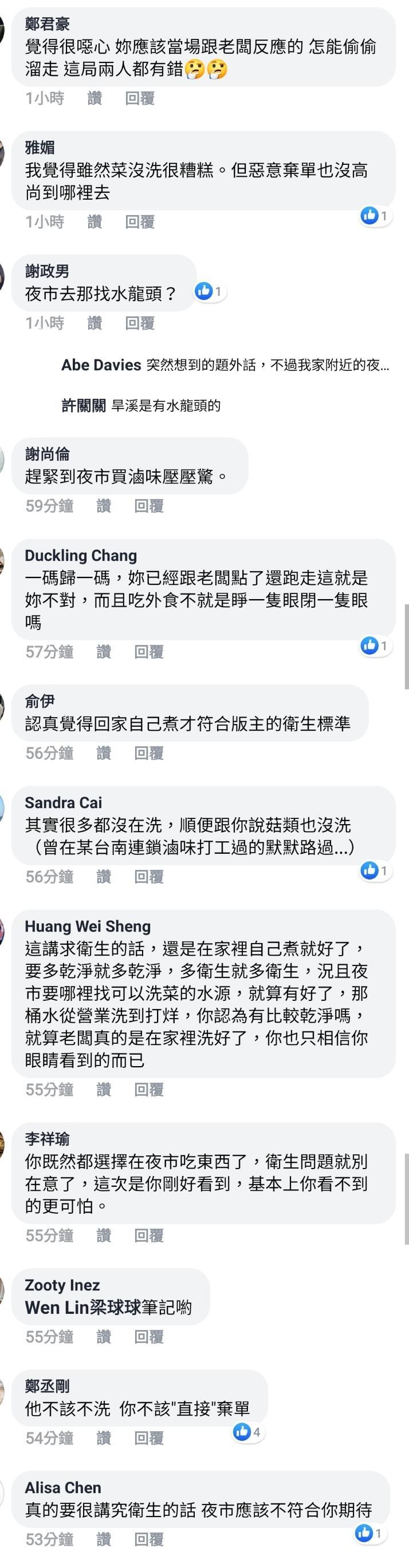409x1568 pixels.
Task: Open Abe Davies' reply thread
Action: click(225, 365)
